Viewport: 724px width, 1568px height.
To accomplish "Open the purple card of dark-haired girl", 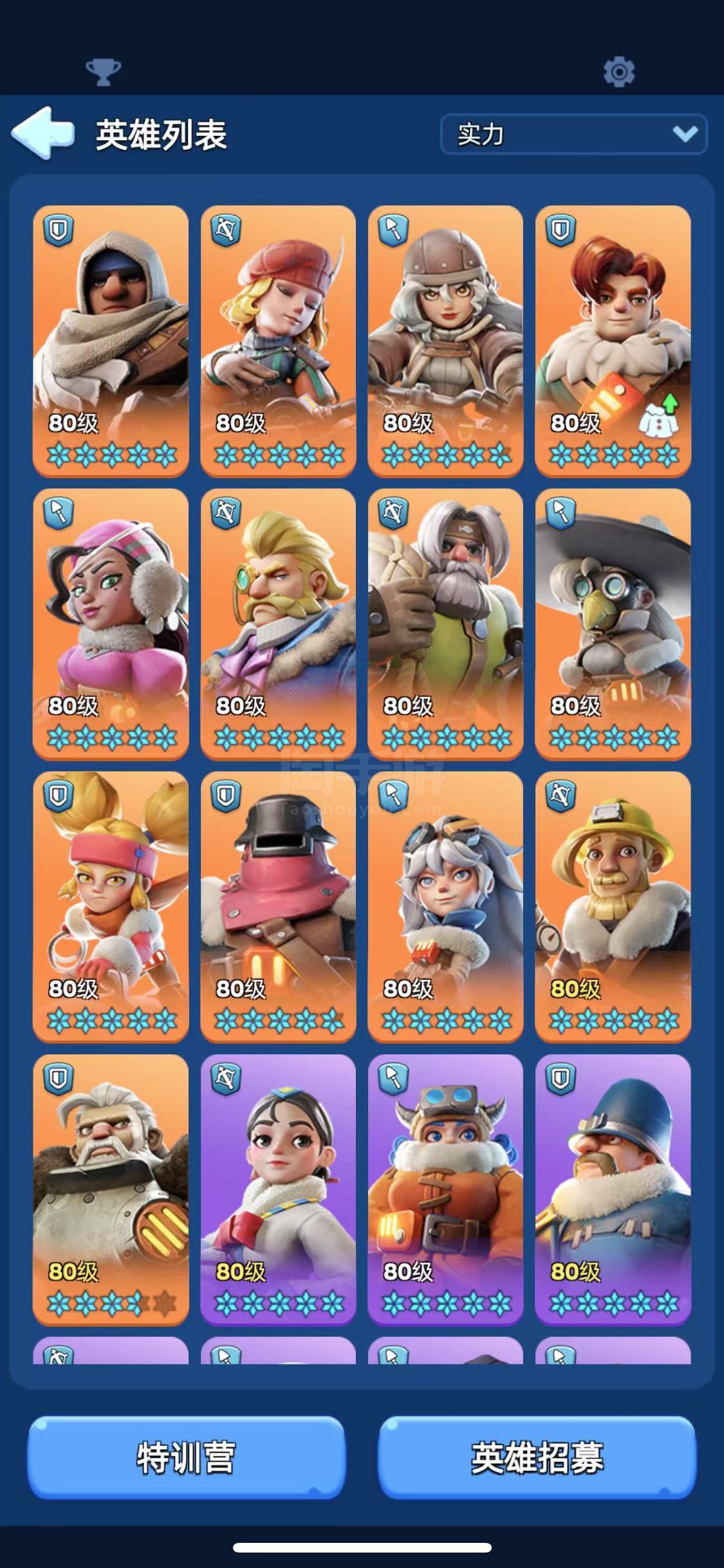I will point(278,1190).
